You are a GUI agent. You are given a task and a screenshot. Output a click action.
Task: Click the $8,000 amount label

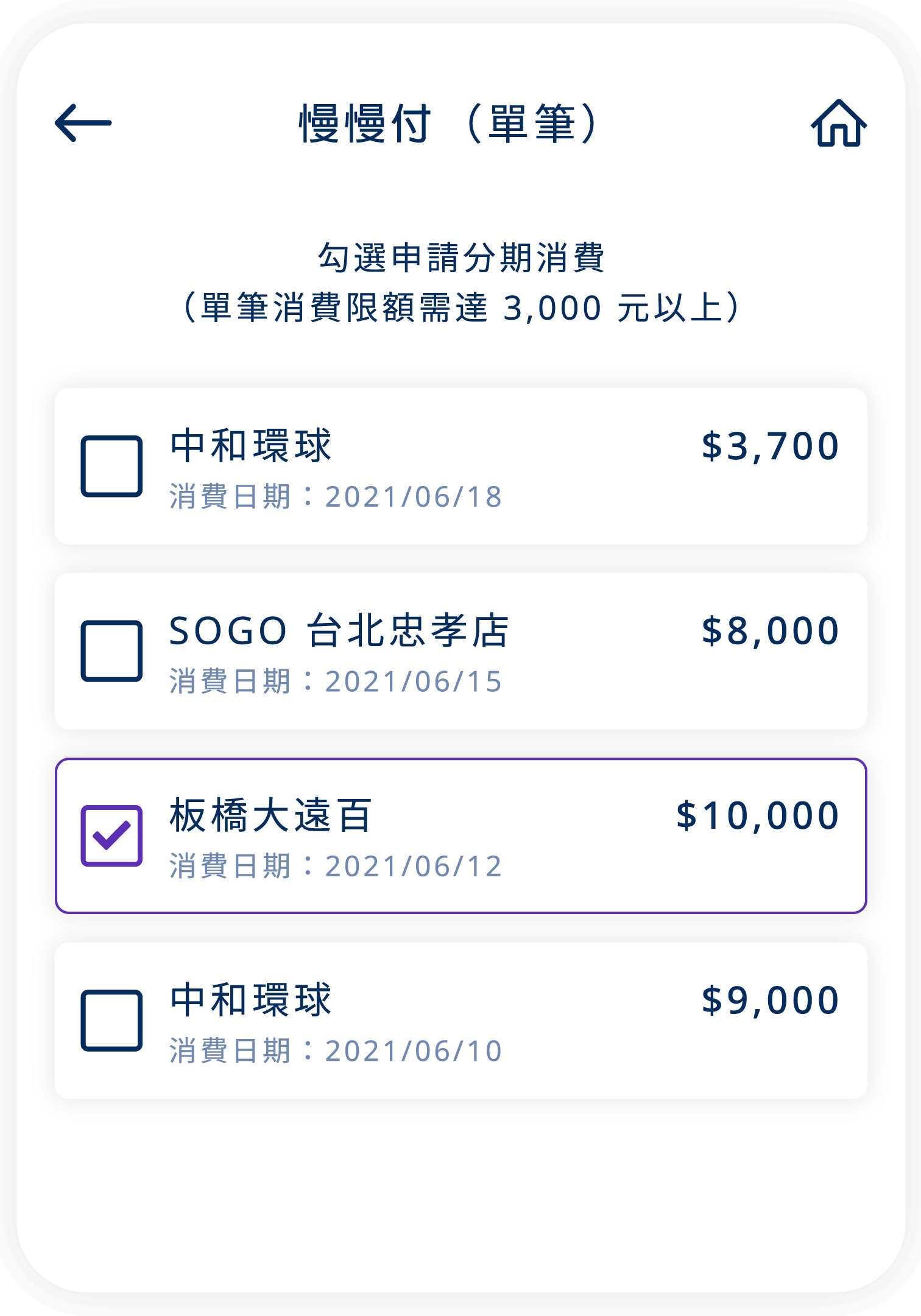click(x=771, y=633)
